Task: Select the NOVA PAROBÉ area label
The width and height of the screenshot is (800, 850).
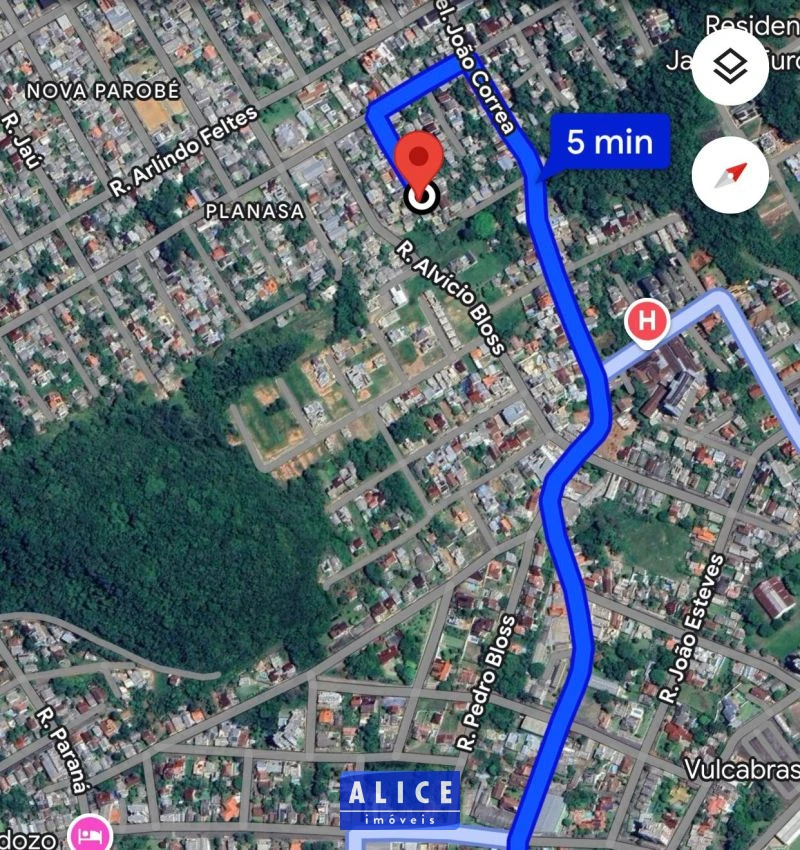Action: tap(104, 93)
